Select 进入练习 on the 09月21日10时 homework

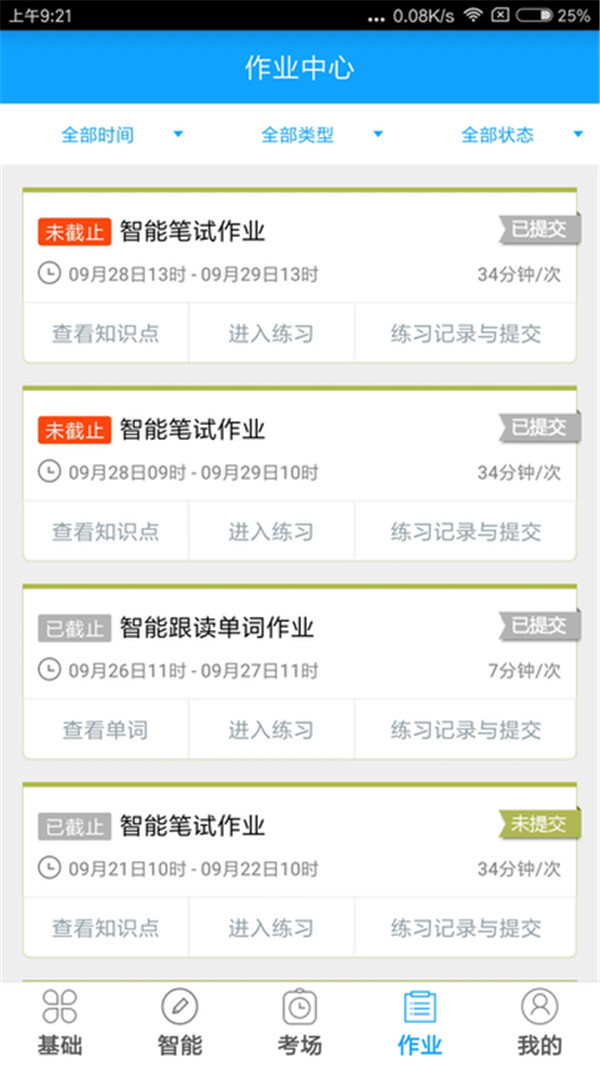pos(271,928)
